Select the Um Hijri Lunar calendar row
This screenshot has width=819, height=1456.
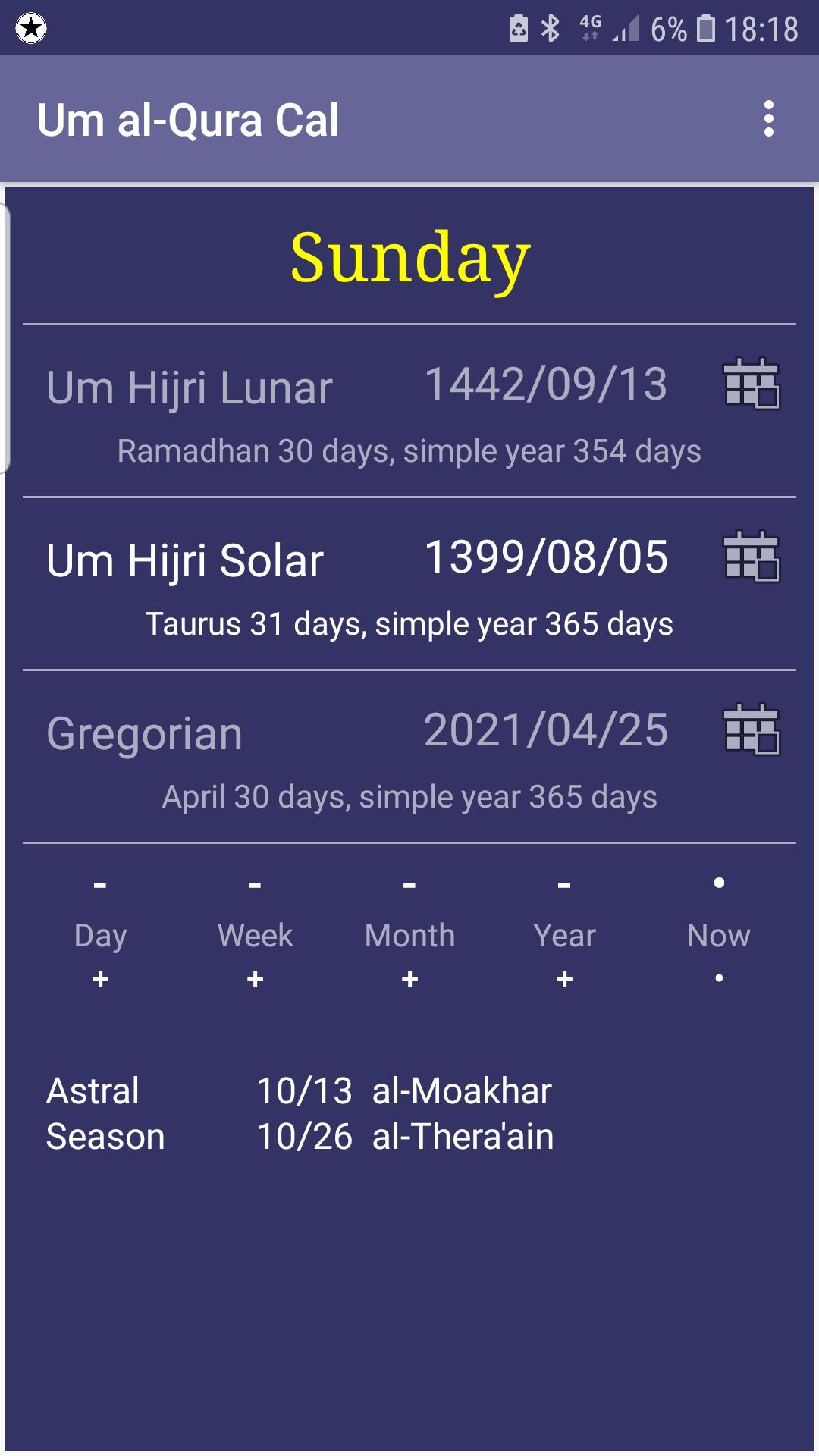click(409, 412)
